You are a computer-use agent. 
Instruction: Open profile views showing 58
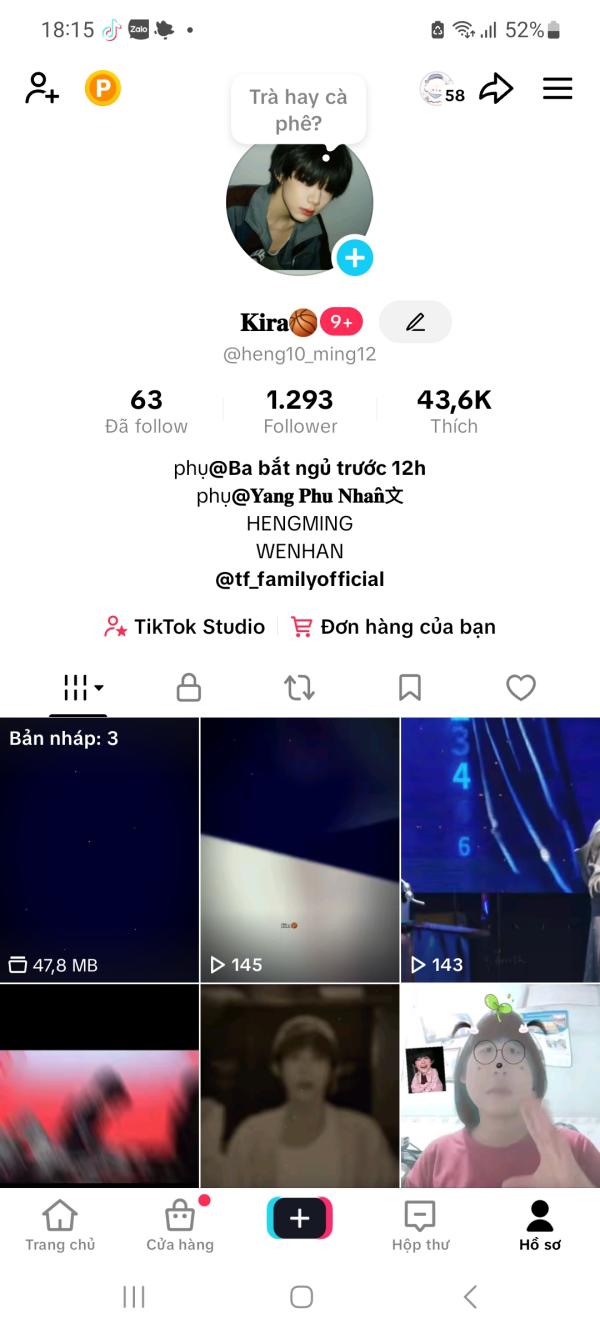click(442, 90)
